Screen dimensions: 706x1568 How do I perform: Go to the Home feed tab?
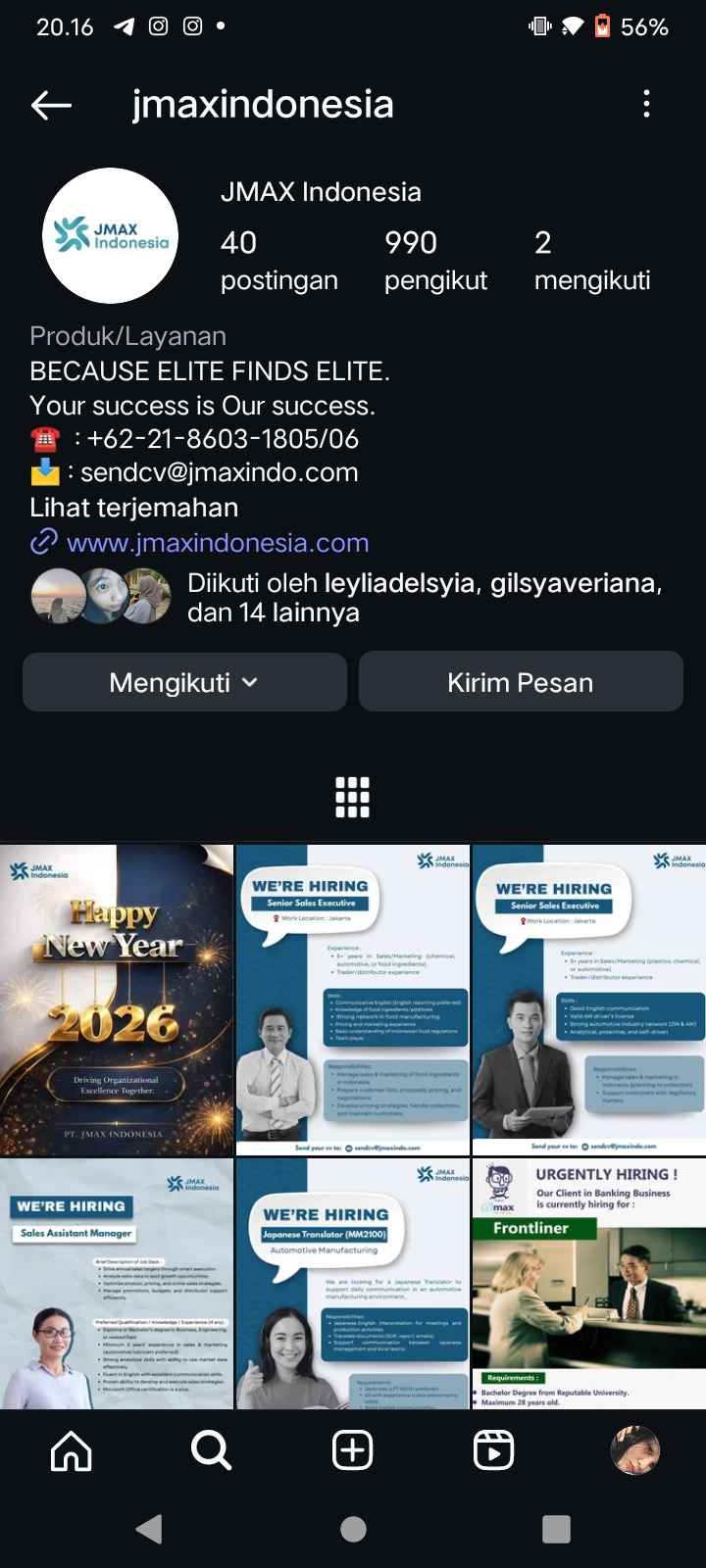(x=72, y=1450)
